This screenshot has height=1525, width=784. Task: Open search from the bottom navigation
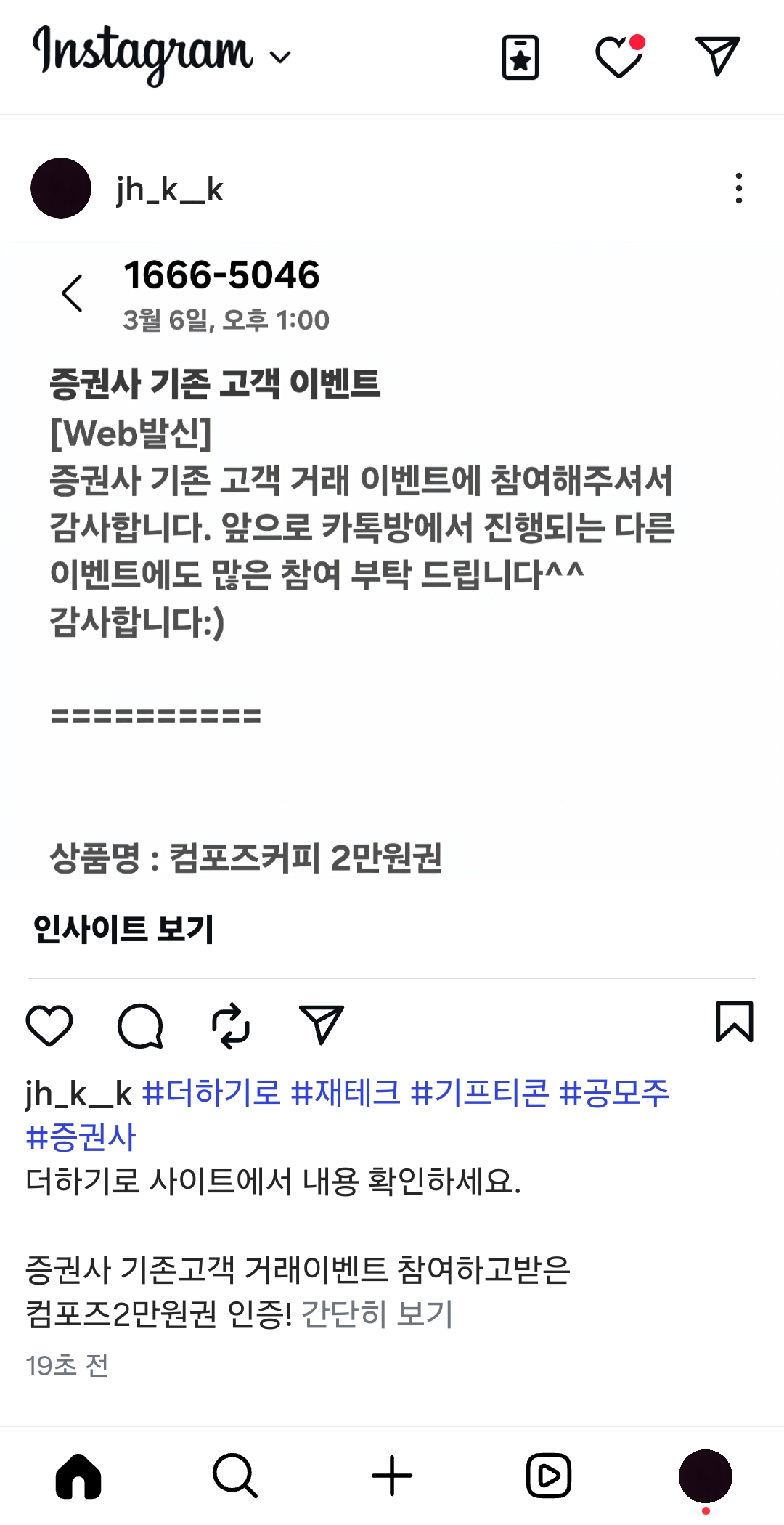point(235,1476)
